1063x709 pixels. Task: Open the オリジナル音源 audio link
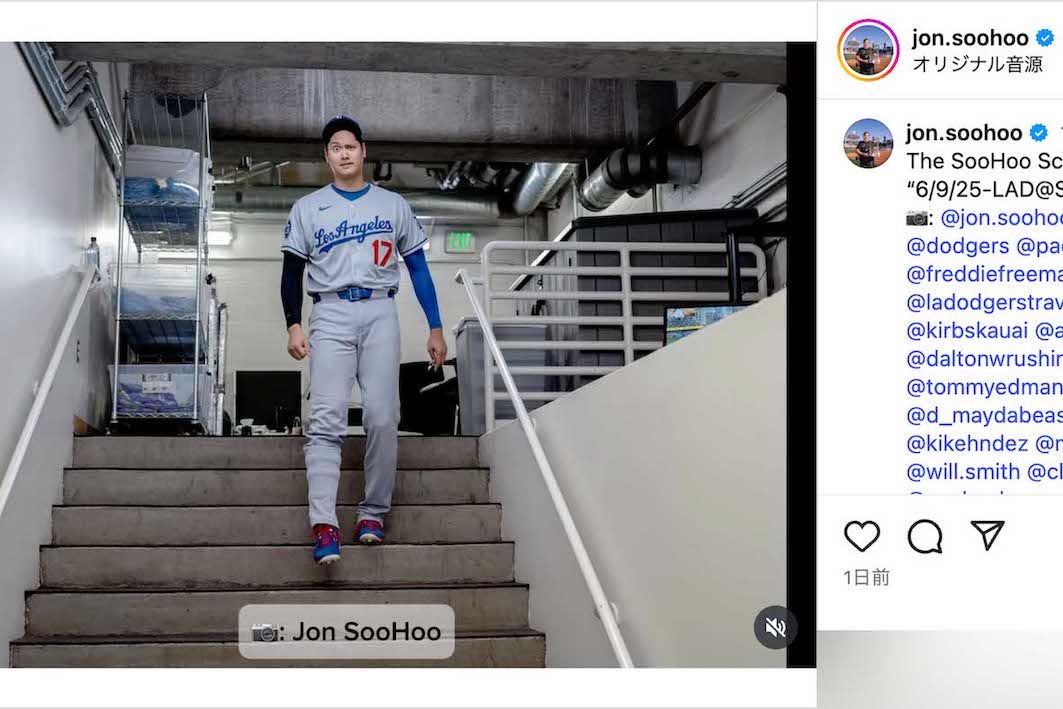pos(976,65)
